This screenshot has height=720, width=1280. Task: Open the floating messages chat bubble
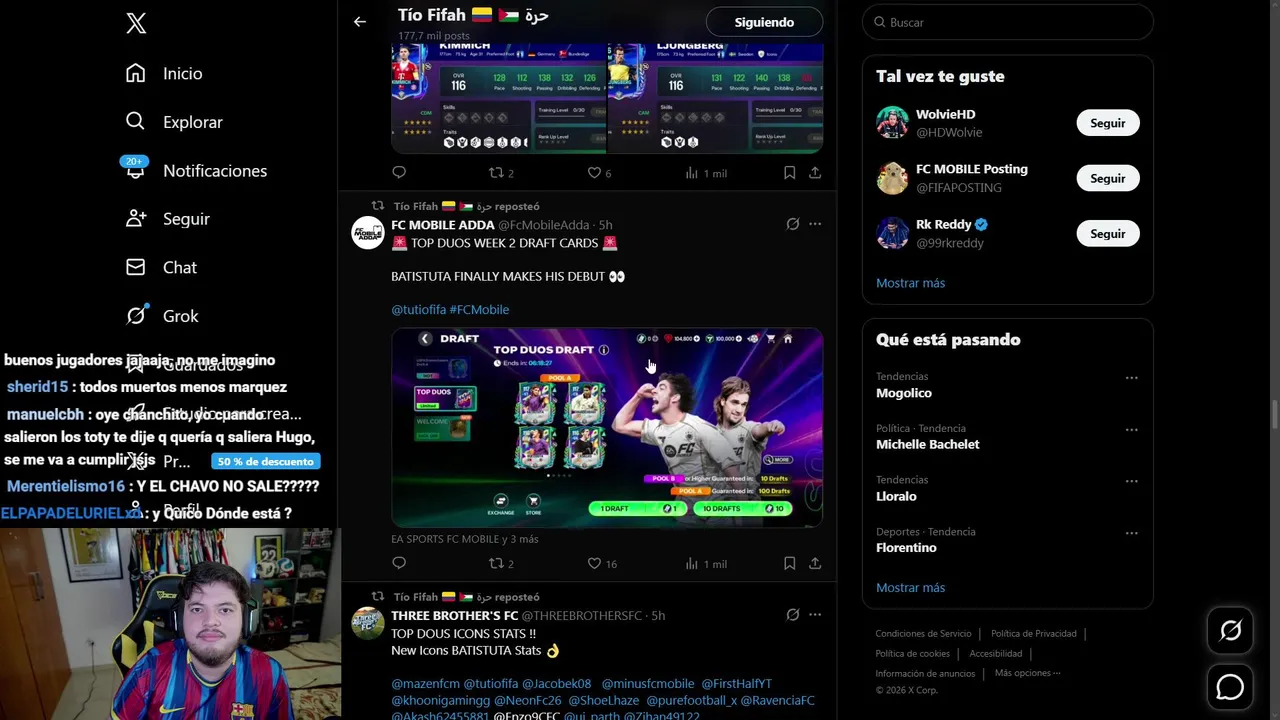click(x=1230, y=687)
